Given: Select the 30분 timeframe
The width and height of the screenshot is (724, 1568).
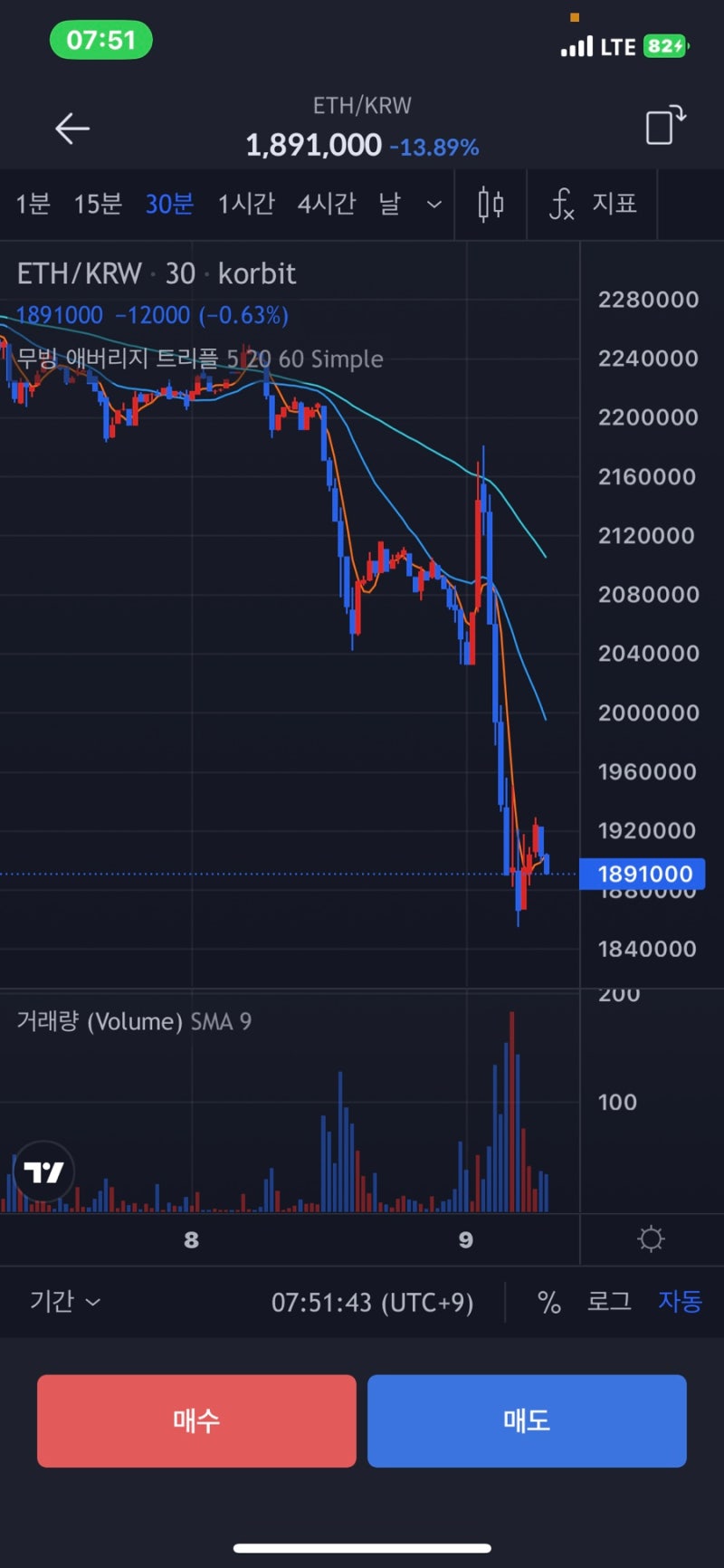Looking at the screenshot, I should tap(170, 204).
